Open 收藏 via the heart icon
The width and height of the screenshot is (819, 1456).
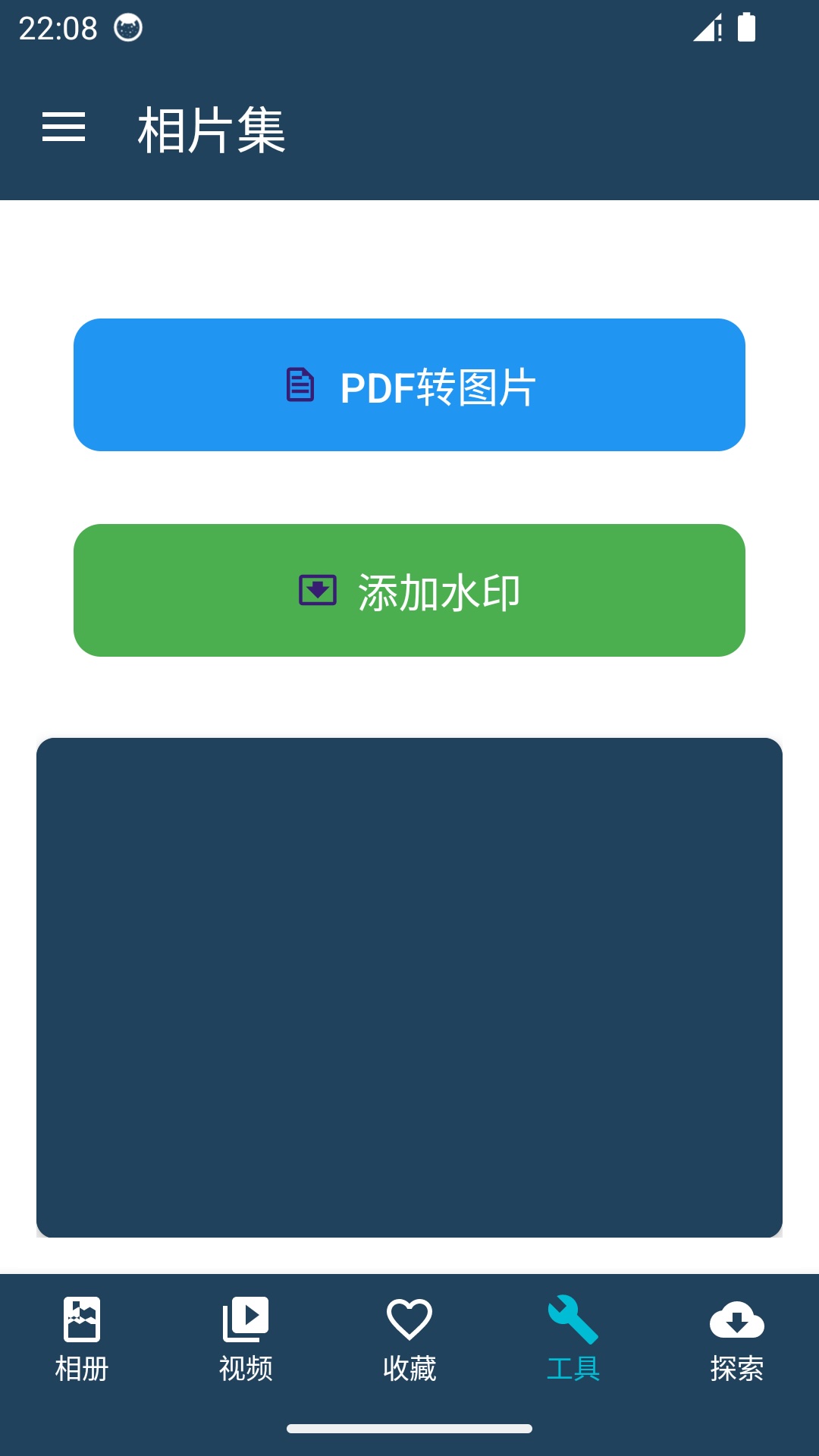tap(409, 1321)
